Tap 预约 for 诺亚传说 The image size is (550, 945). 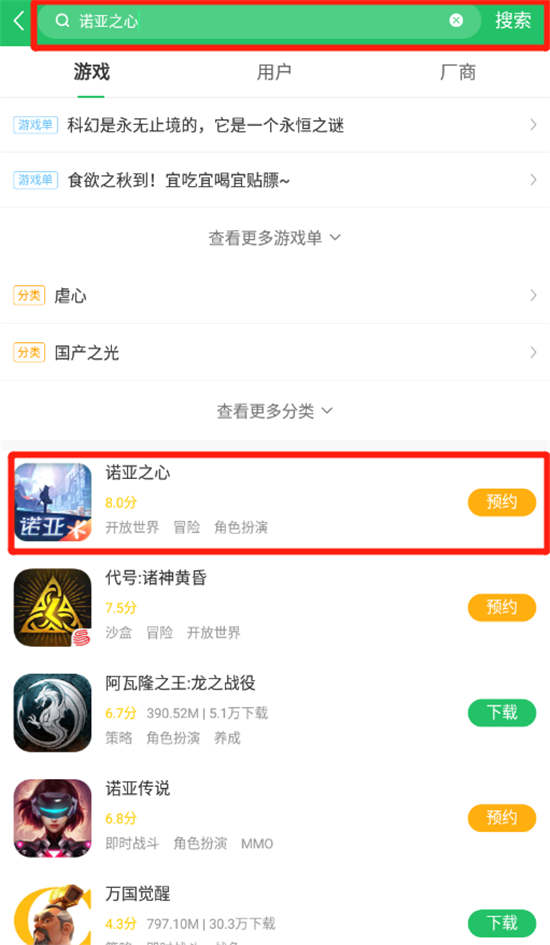tap(502, 818)
